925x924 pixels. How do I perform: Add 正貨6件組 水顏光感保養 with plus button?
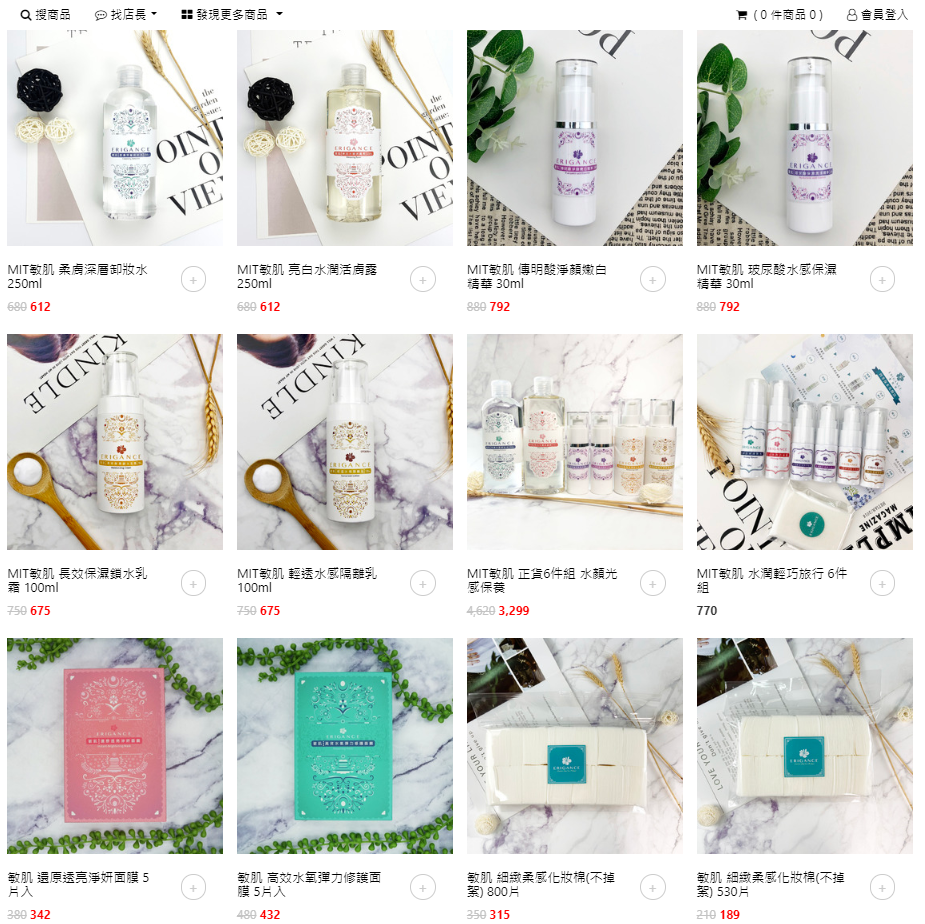pos(653,584)
